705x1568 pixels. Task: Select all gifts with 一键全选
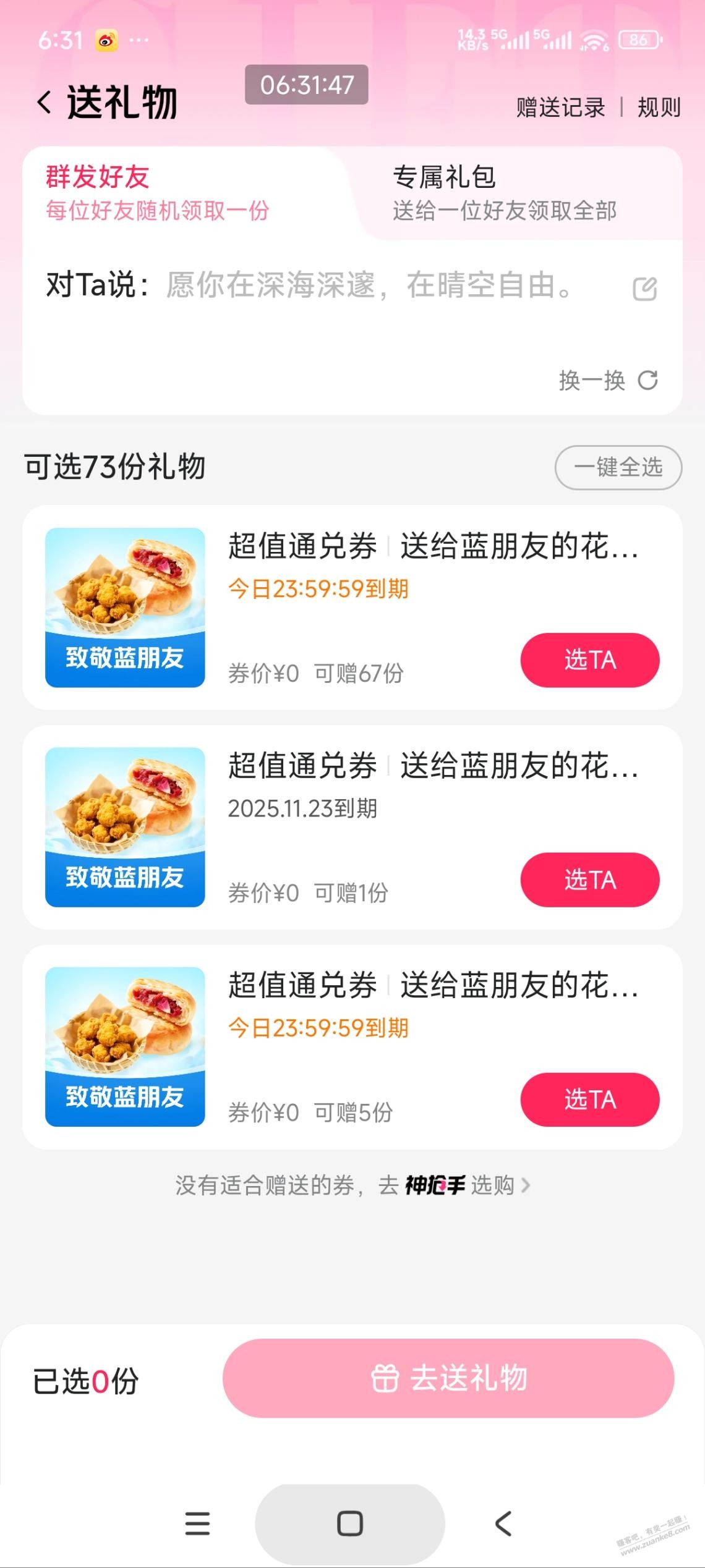point(618,467)
